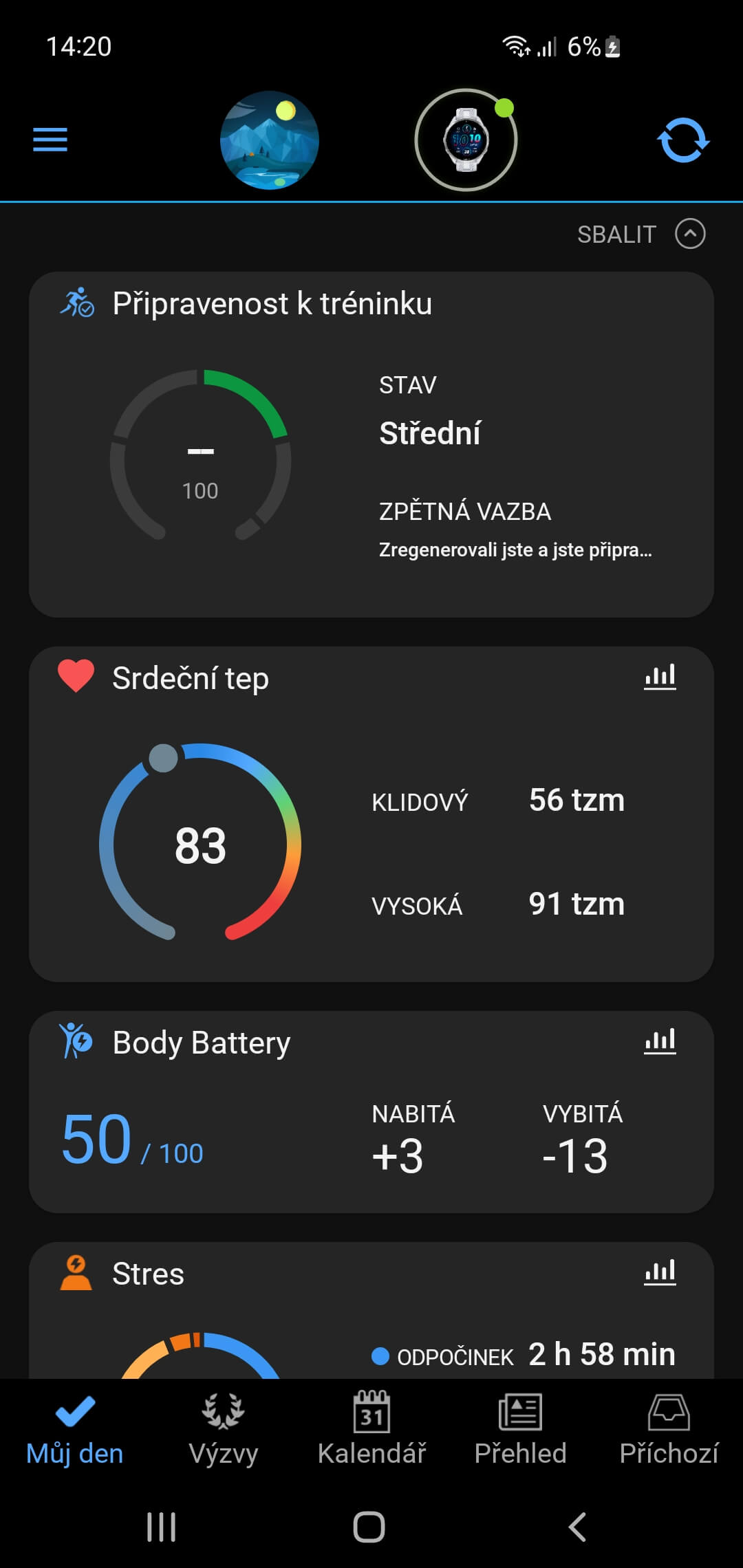Open the connected watch device icon
The image size is (743, 1568).
466,140
